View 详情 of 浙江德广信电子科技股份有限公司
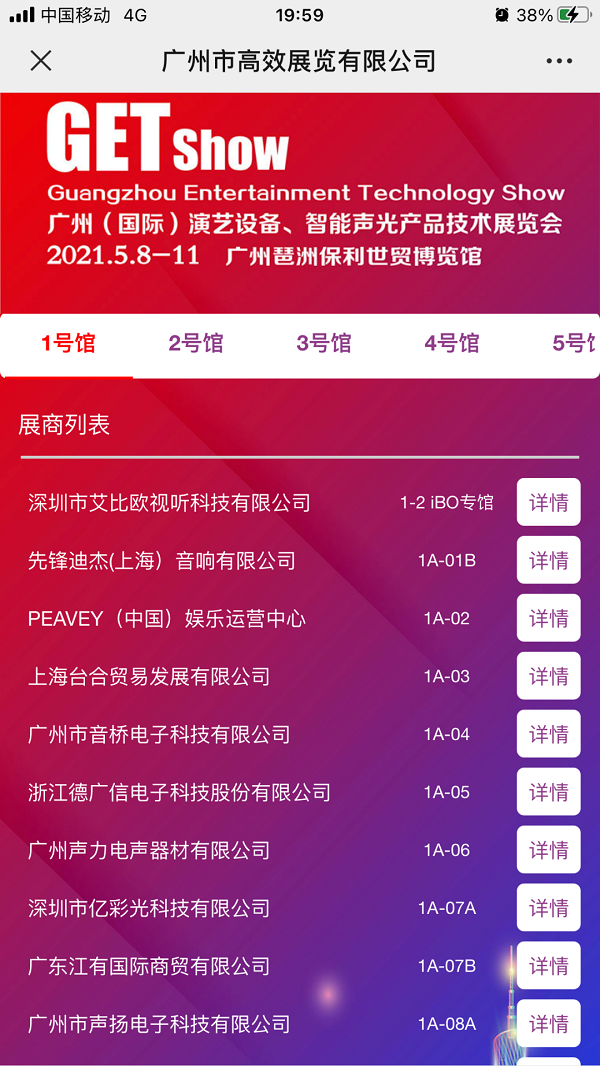Viewport: 600px width, 1066px height. pos(548,792)
